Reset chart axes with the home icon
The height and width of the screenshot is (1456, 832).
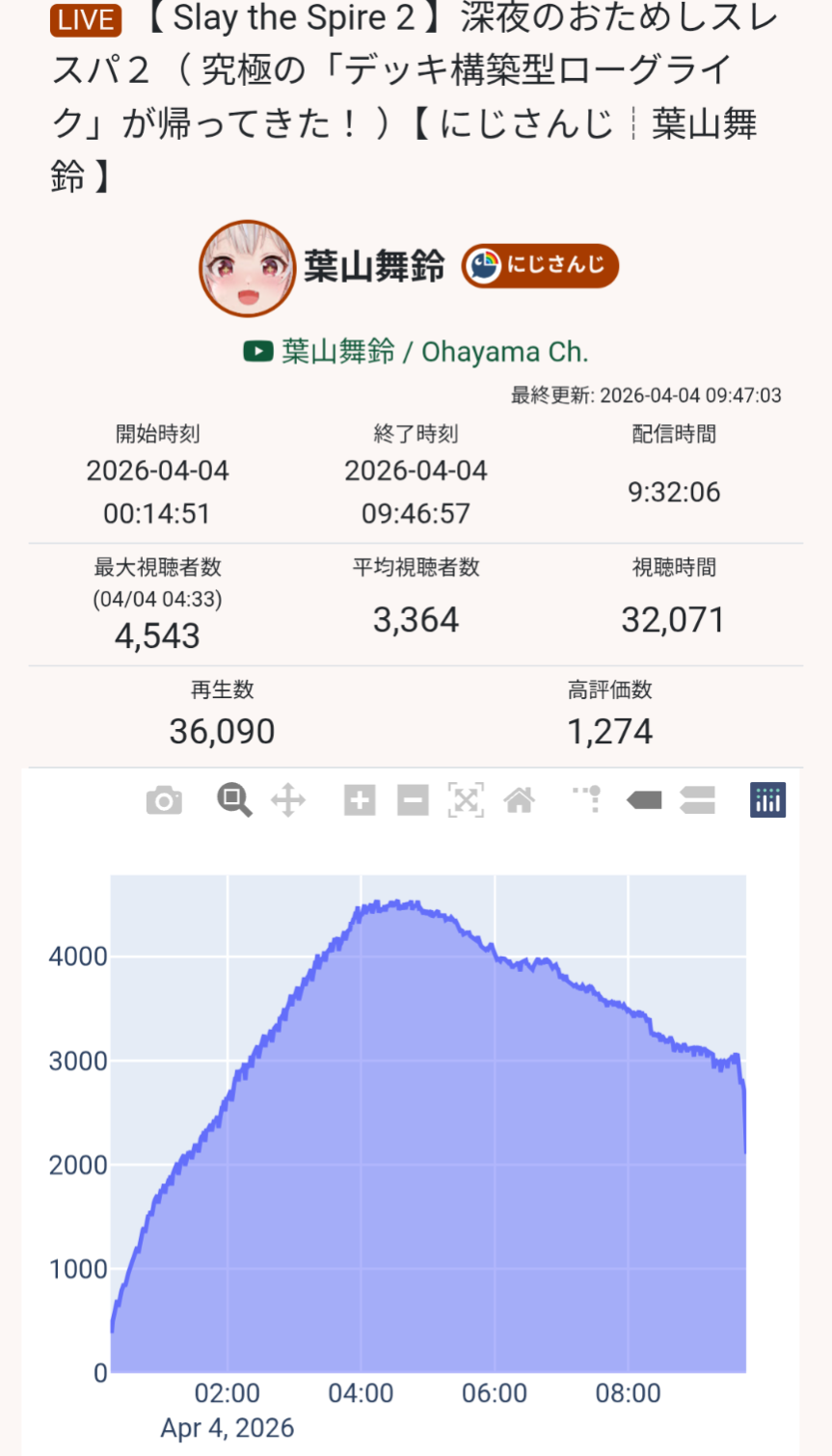click(520, 800)
